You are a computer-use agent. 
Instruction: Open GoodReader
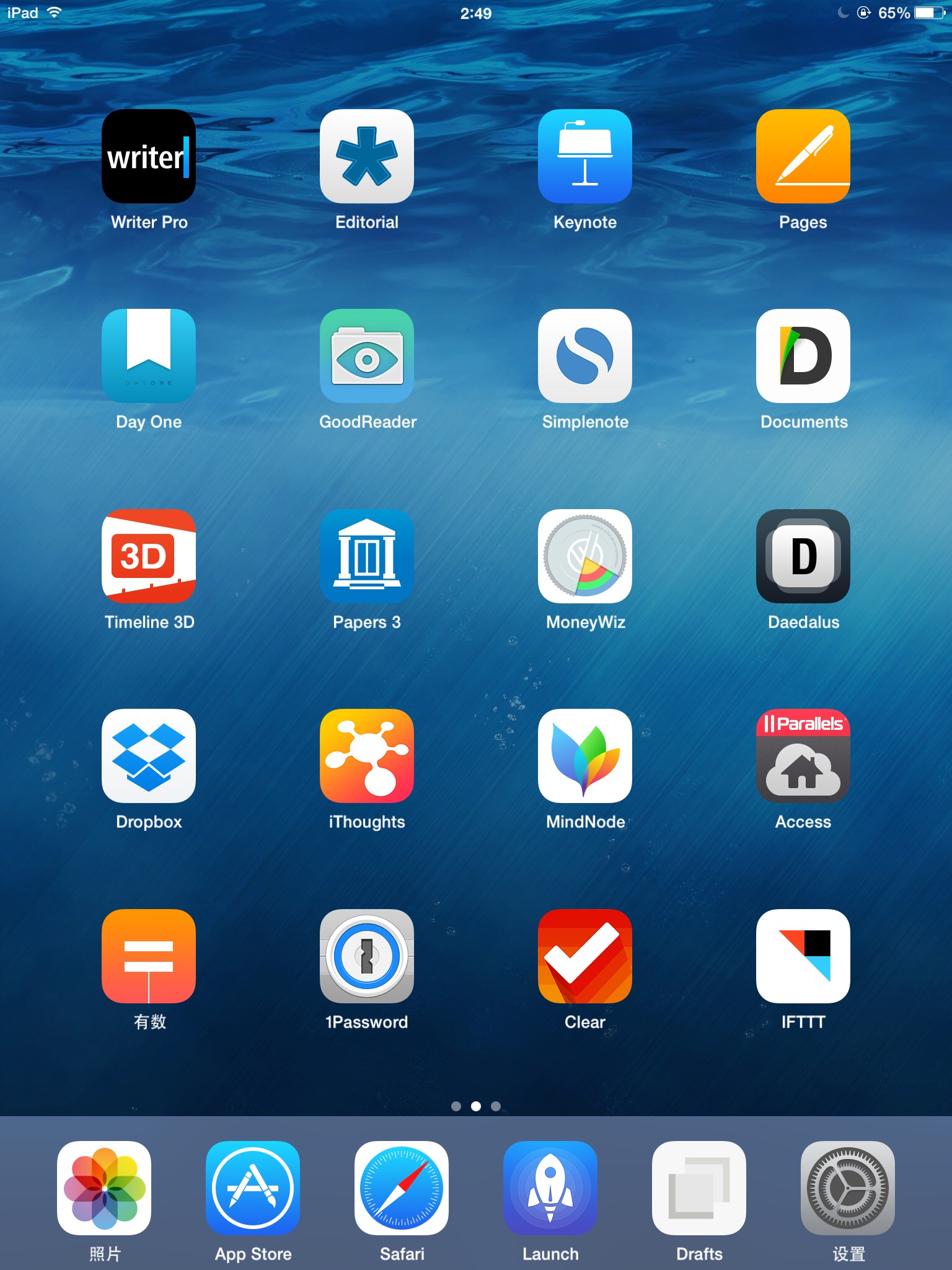point(367,356)
